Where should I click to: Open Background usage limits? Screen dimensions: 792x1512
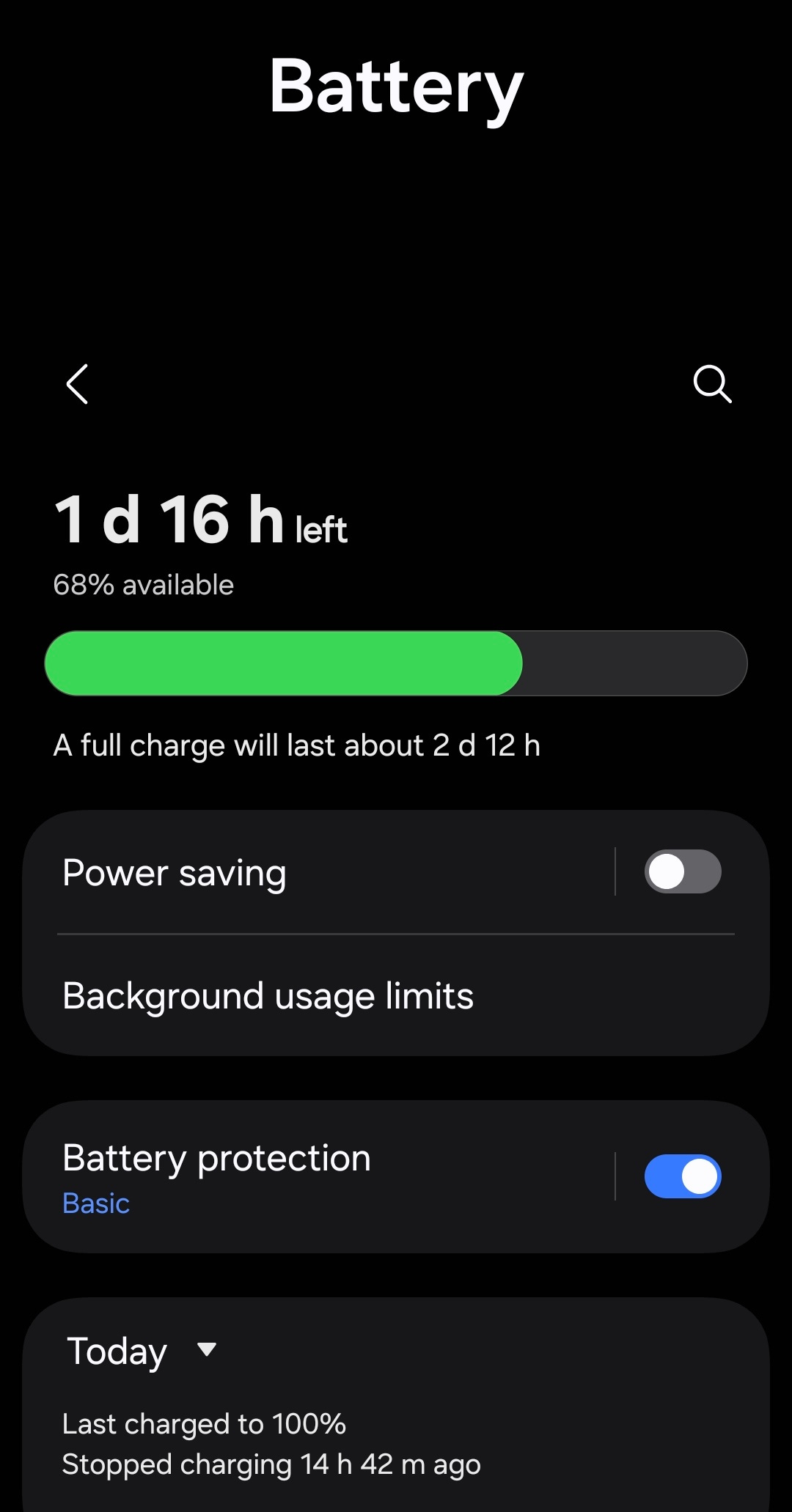[396, 996]
